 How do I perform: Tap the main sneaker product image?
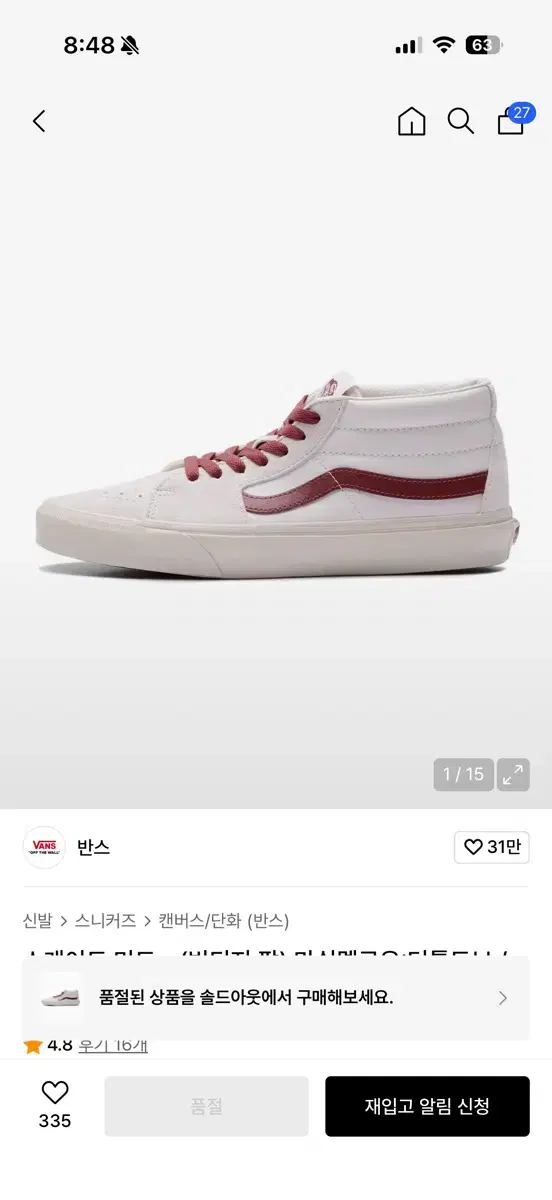[276, 470]
